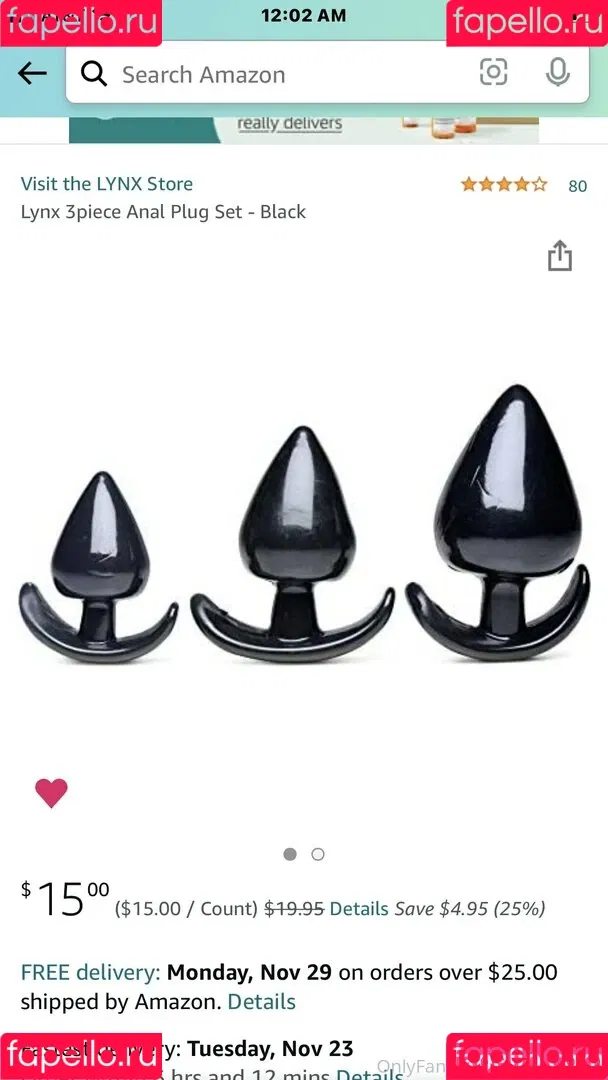Screen dimensions: 608x1080
Task: Share this product listing
Action: [x=560, y=256]
